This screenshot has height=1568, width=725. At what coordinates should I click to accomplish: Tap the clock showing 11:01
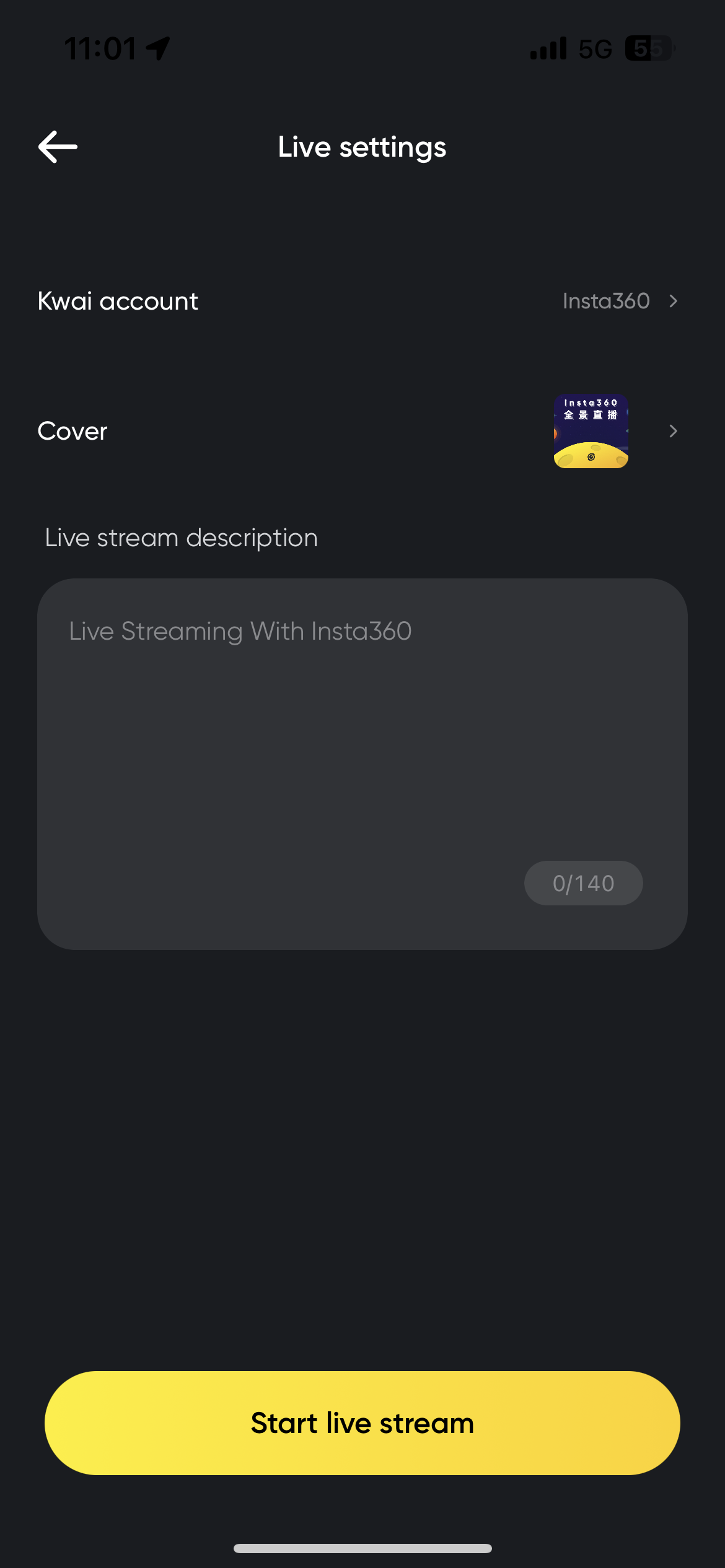click(x=101, y=47)
